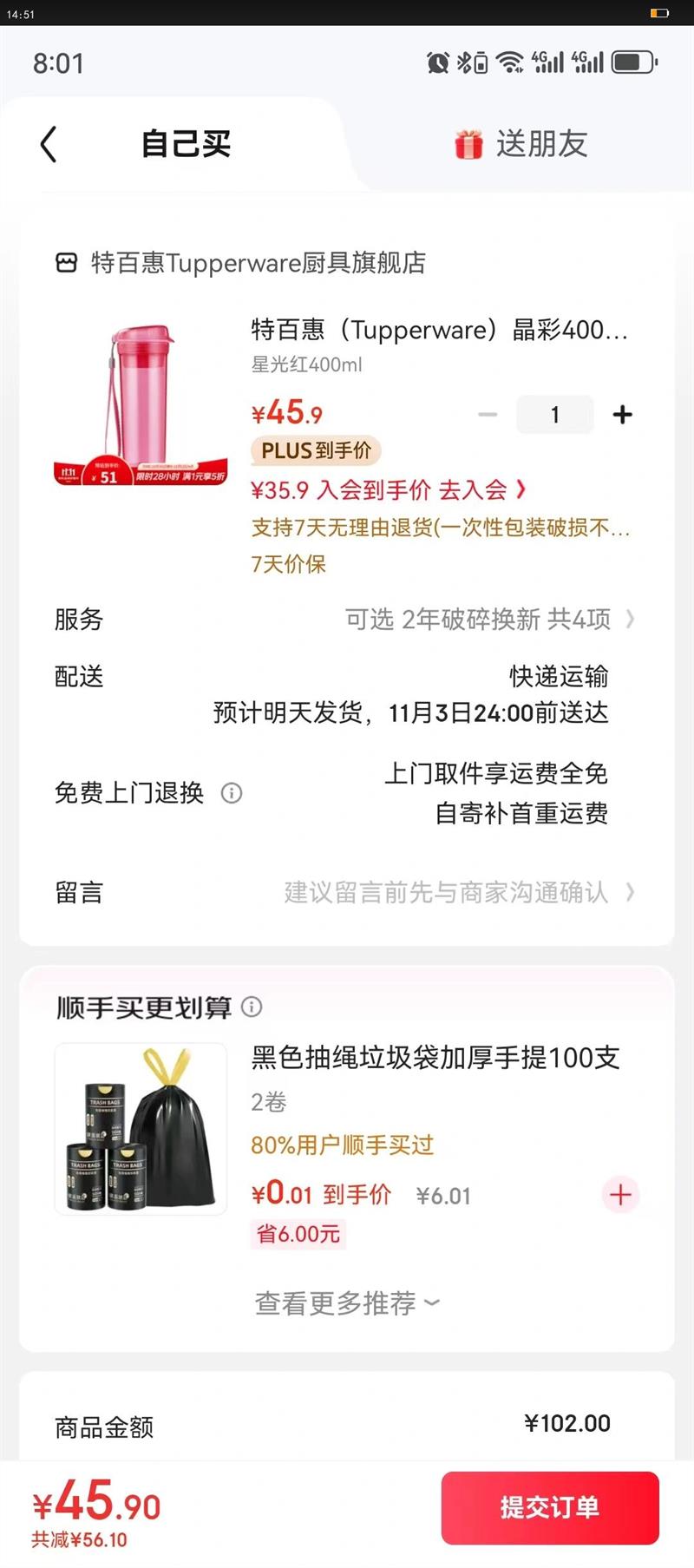The width and height of the screenshot is (694, 1568).
Task: Open the Tupperware bottle product image
Action: (x=141, y=404)
